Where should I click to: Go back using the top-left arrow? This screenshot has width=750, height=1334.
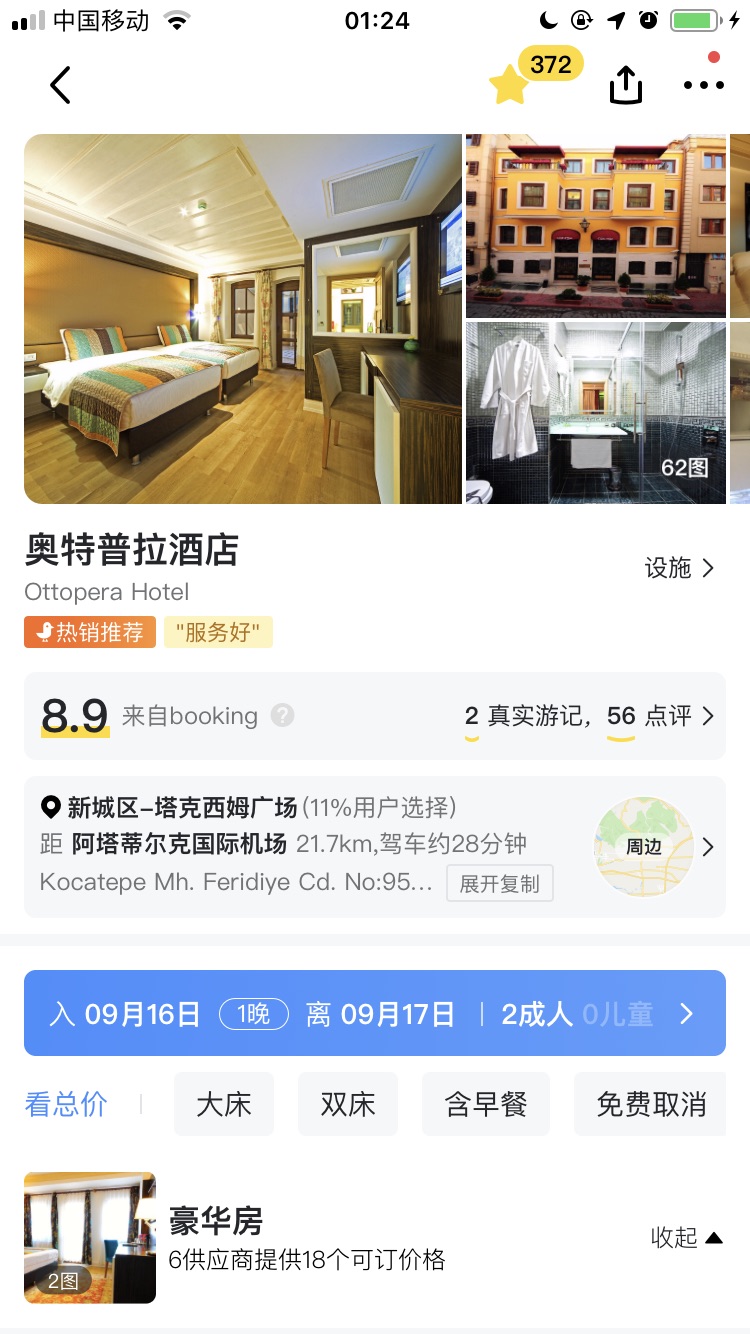(60, 86)
